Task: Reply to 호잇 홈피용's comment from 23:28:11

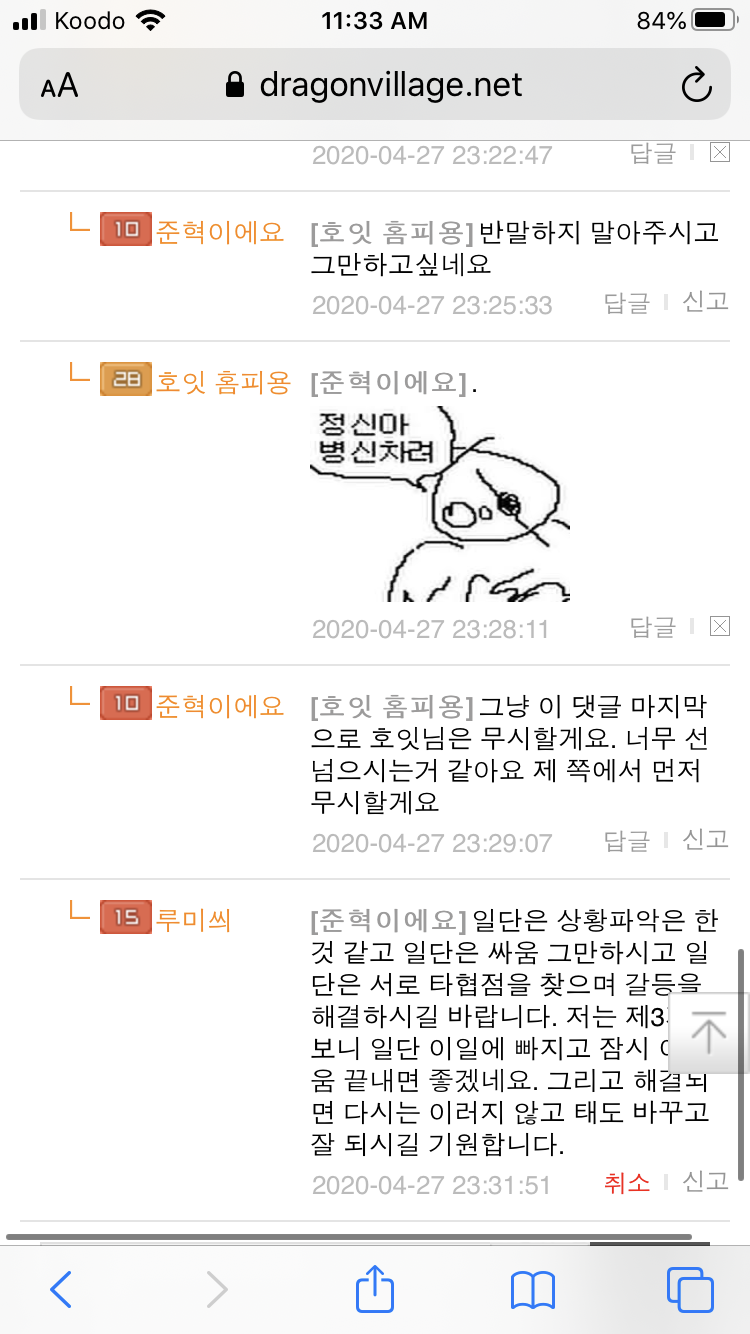Action: [x=652, y=628]
